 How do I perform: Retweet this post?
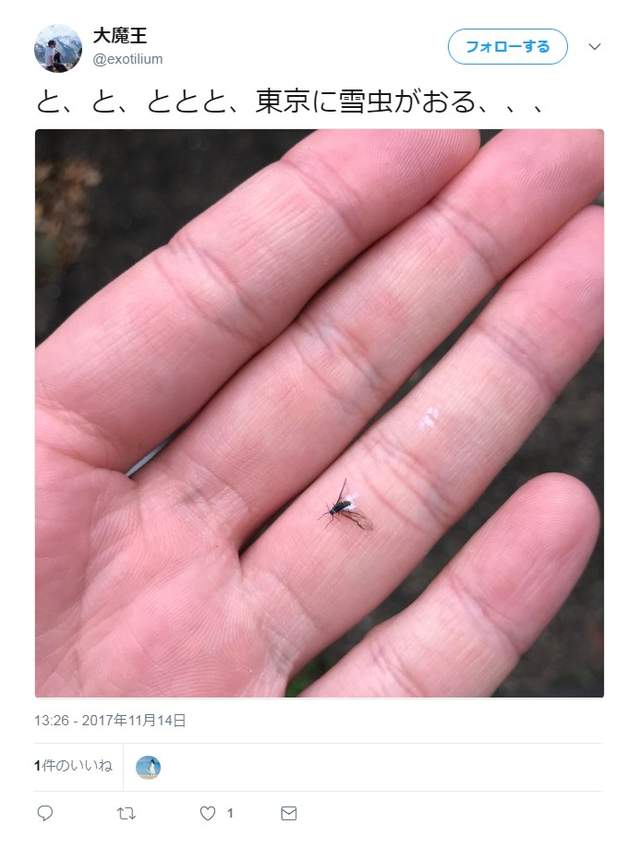click(126, 813)
